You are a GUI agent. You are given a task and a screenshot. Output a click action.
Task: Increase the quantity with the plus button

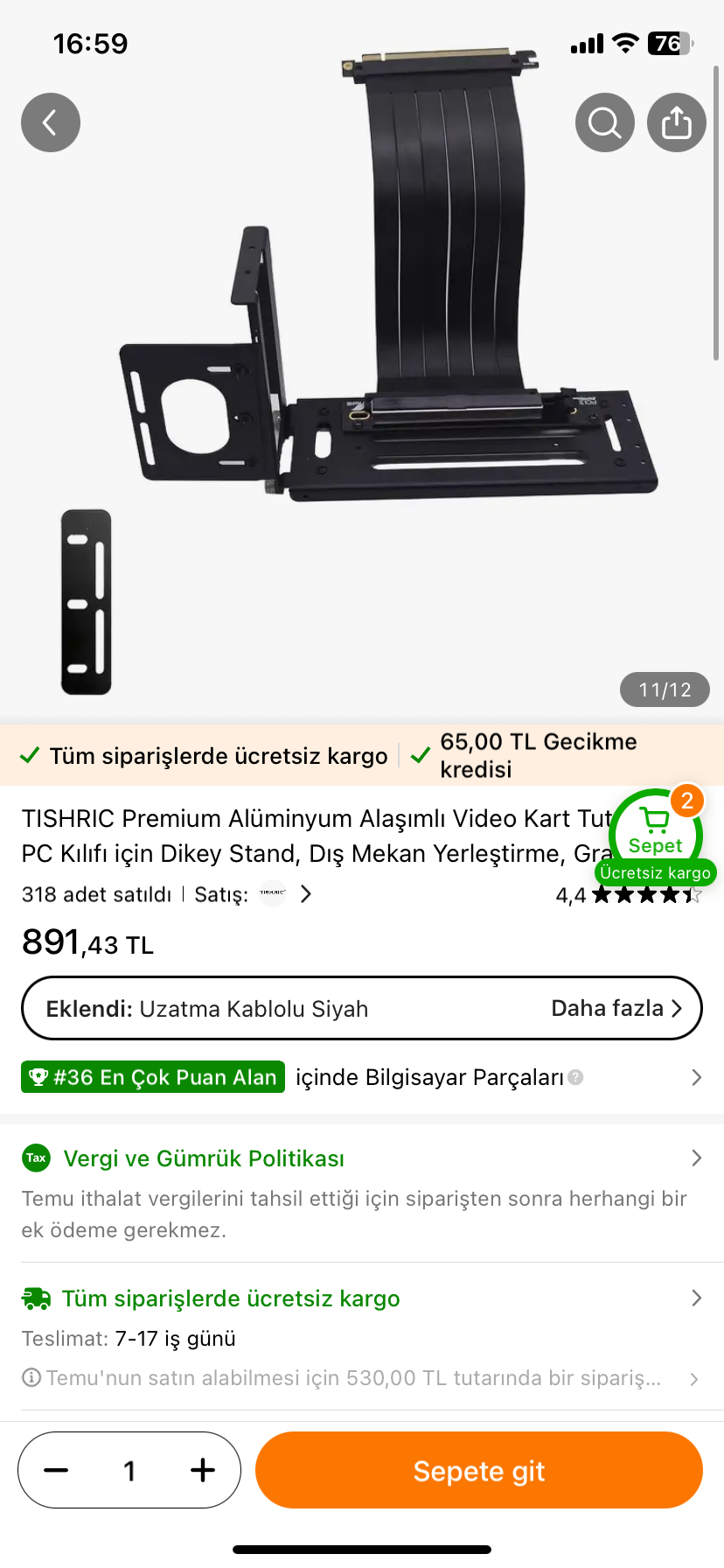(203, 1471)
